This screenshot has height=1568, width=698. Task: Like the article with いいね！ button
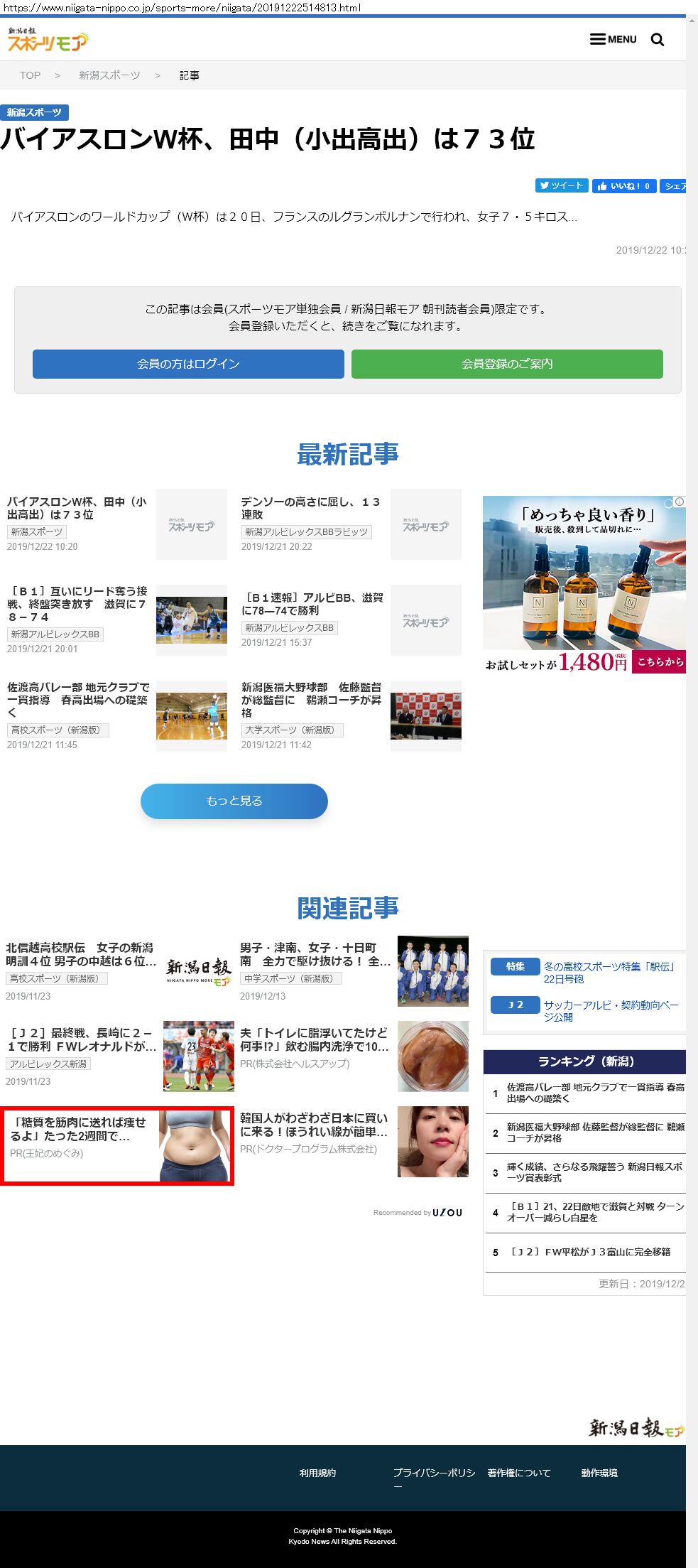coord(623,186)
